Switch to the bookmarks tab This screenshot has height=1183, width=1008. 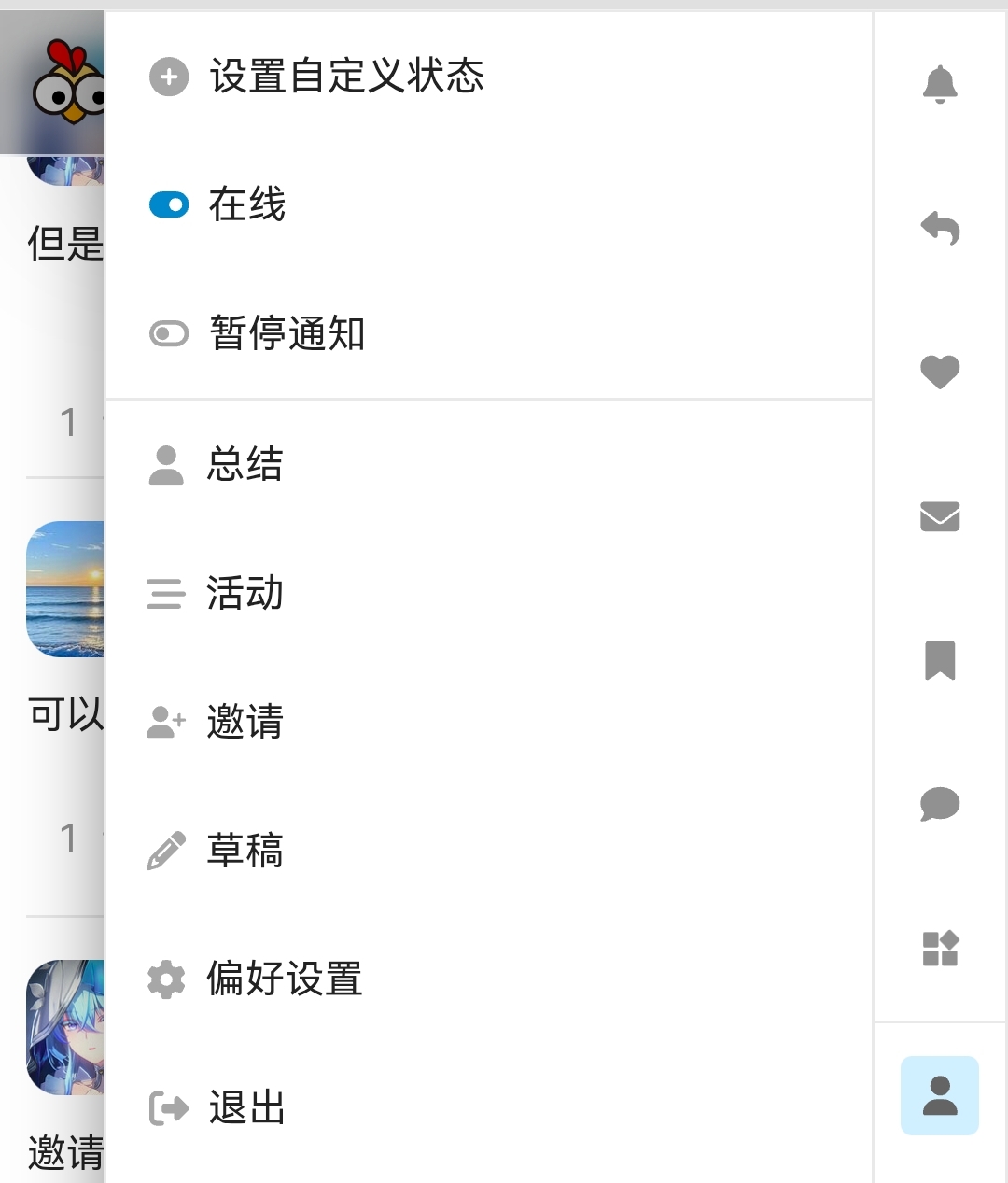[x=940, y=660]
